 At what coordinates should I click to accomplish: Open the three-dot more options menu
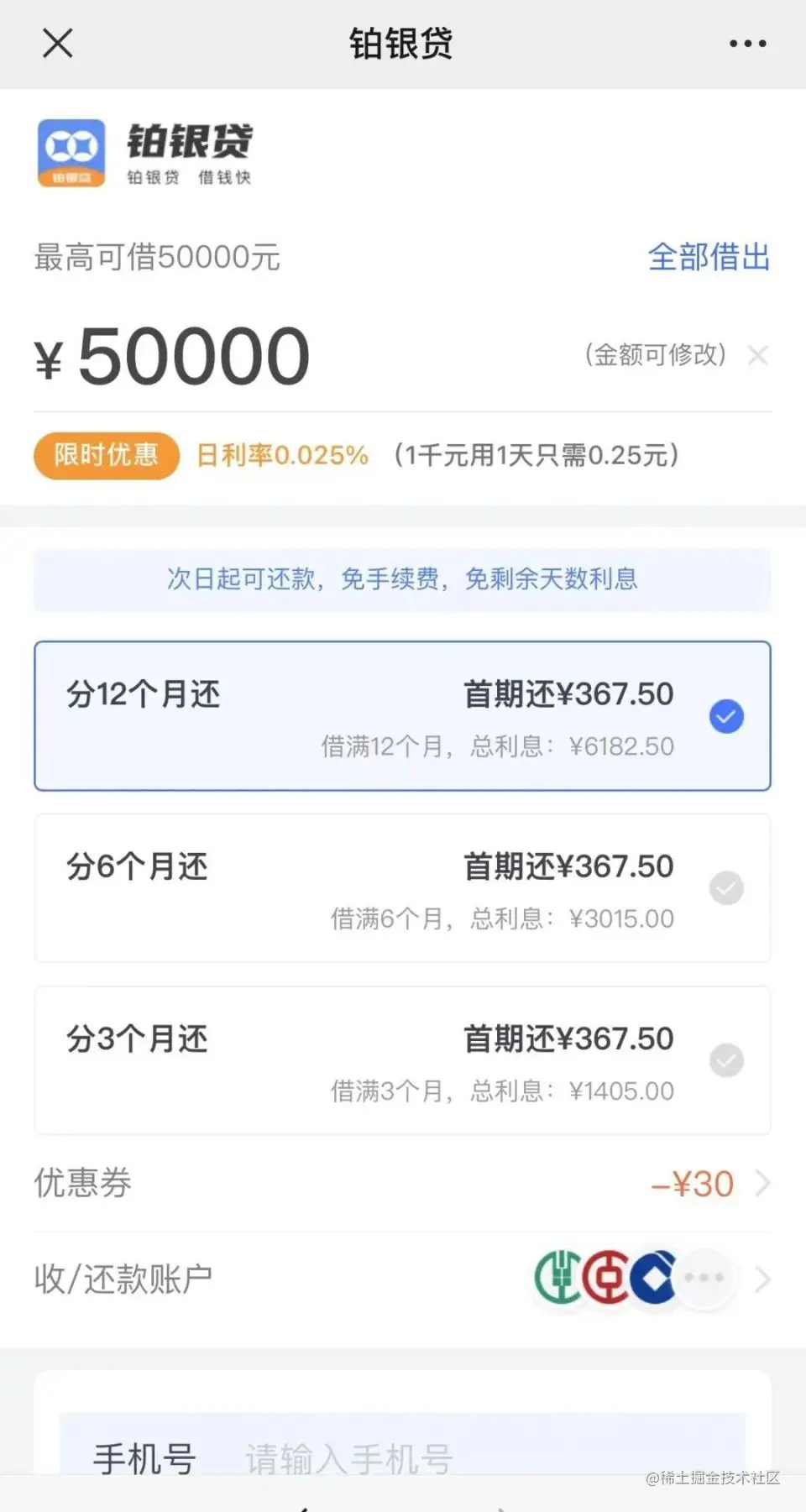tap(747, 43)
